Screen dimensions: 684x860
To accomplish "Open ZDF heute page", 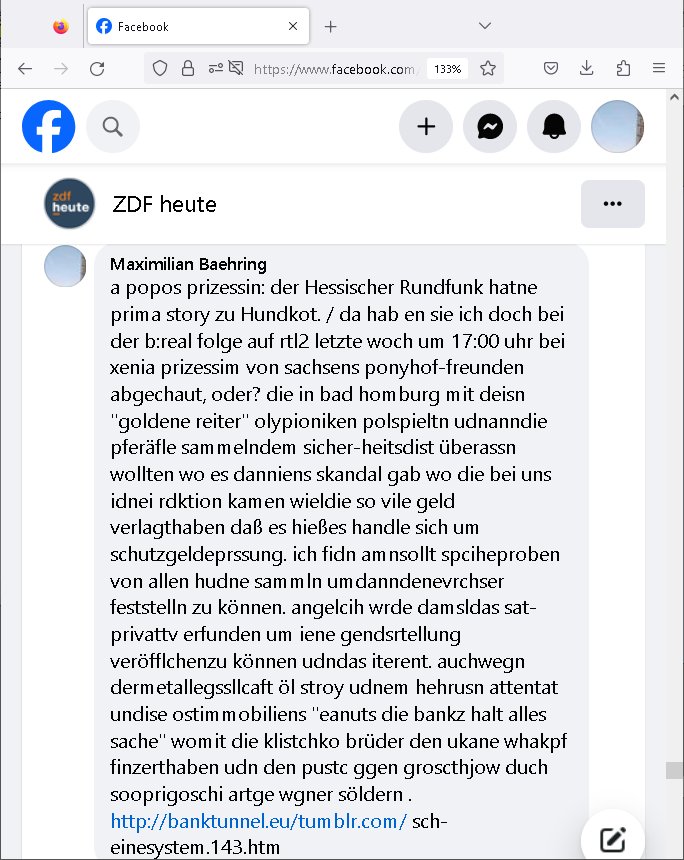I will [x=164, y=205].
